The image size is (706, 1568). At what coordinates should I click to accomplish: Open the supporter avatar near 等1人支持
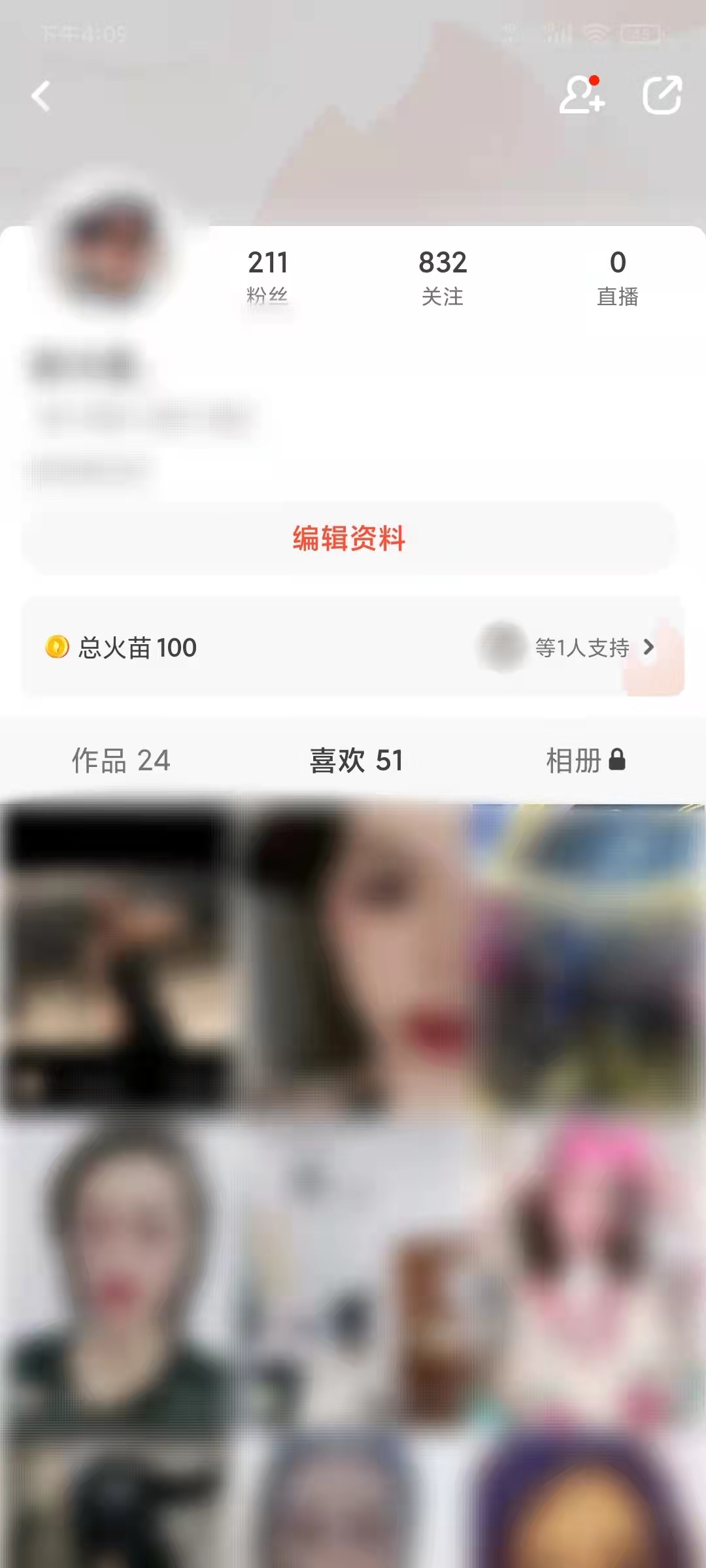(500, 647)
